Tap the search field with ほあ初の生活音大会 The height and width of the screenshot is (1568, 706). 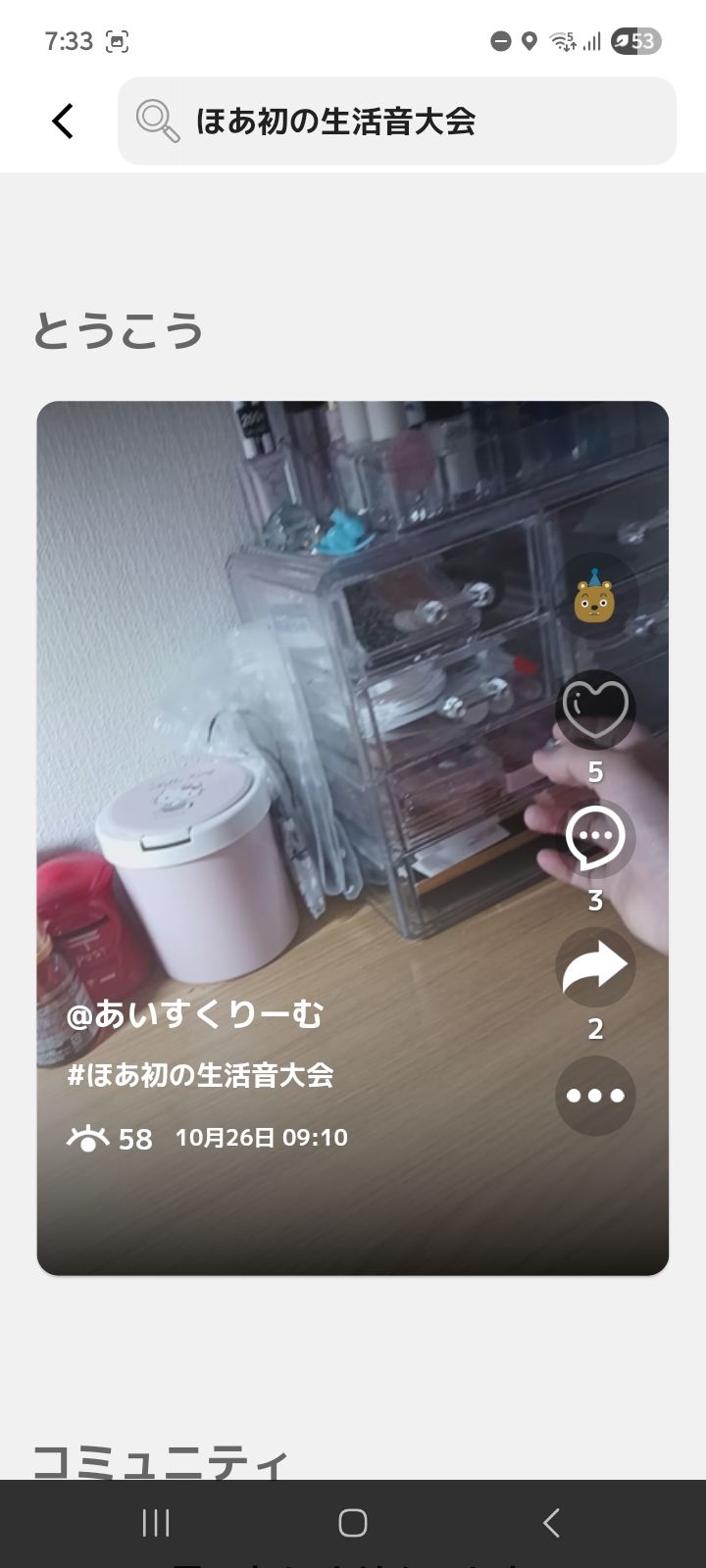[x=397, y=122]
